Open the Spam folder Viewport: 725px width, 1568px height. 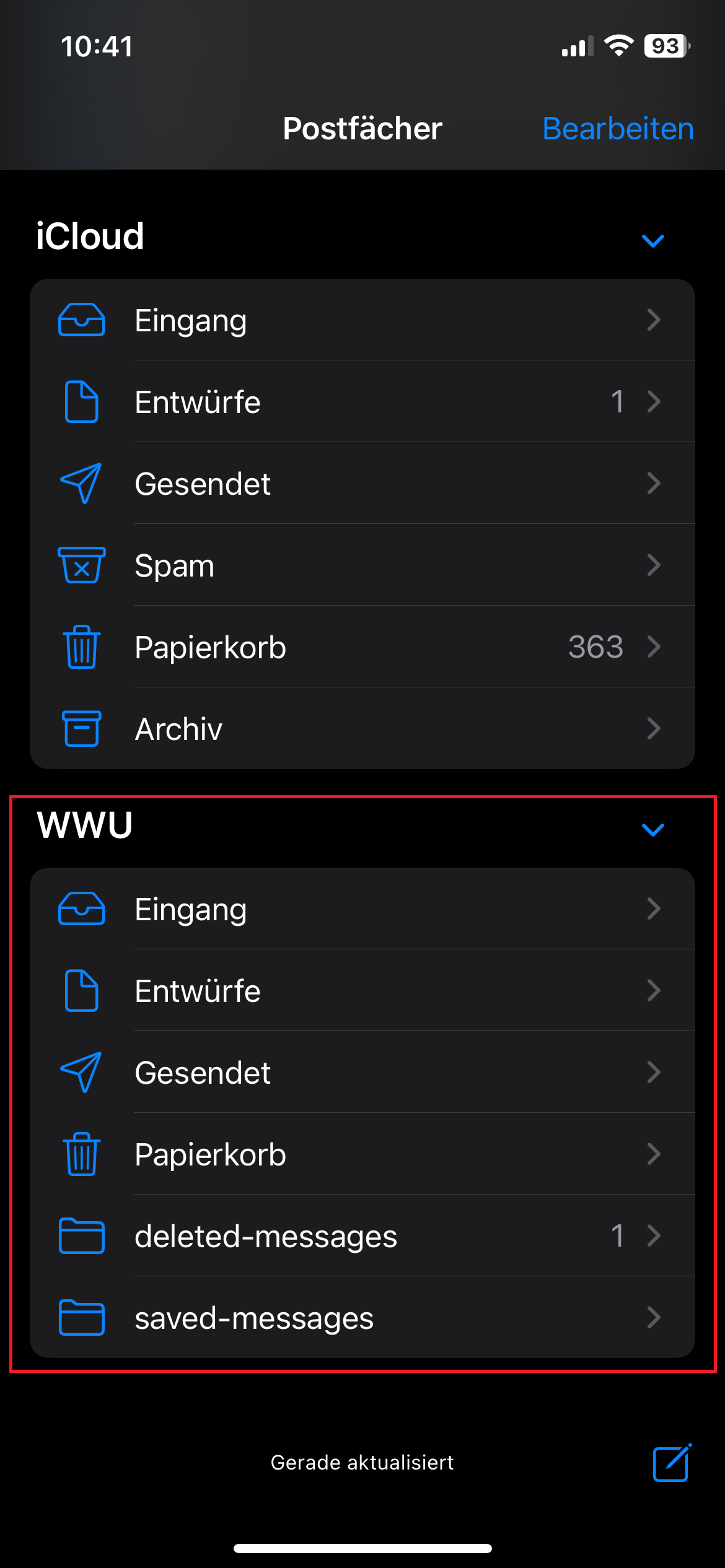point(362,565)
